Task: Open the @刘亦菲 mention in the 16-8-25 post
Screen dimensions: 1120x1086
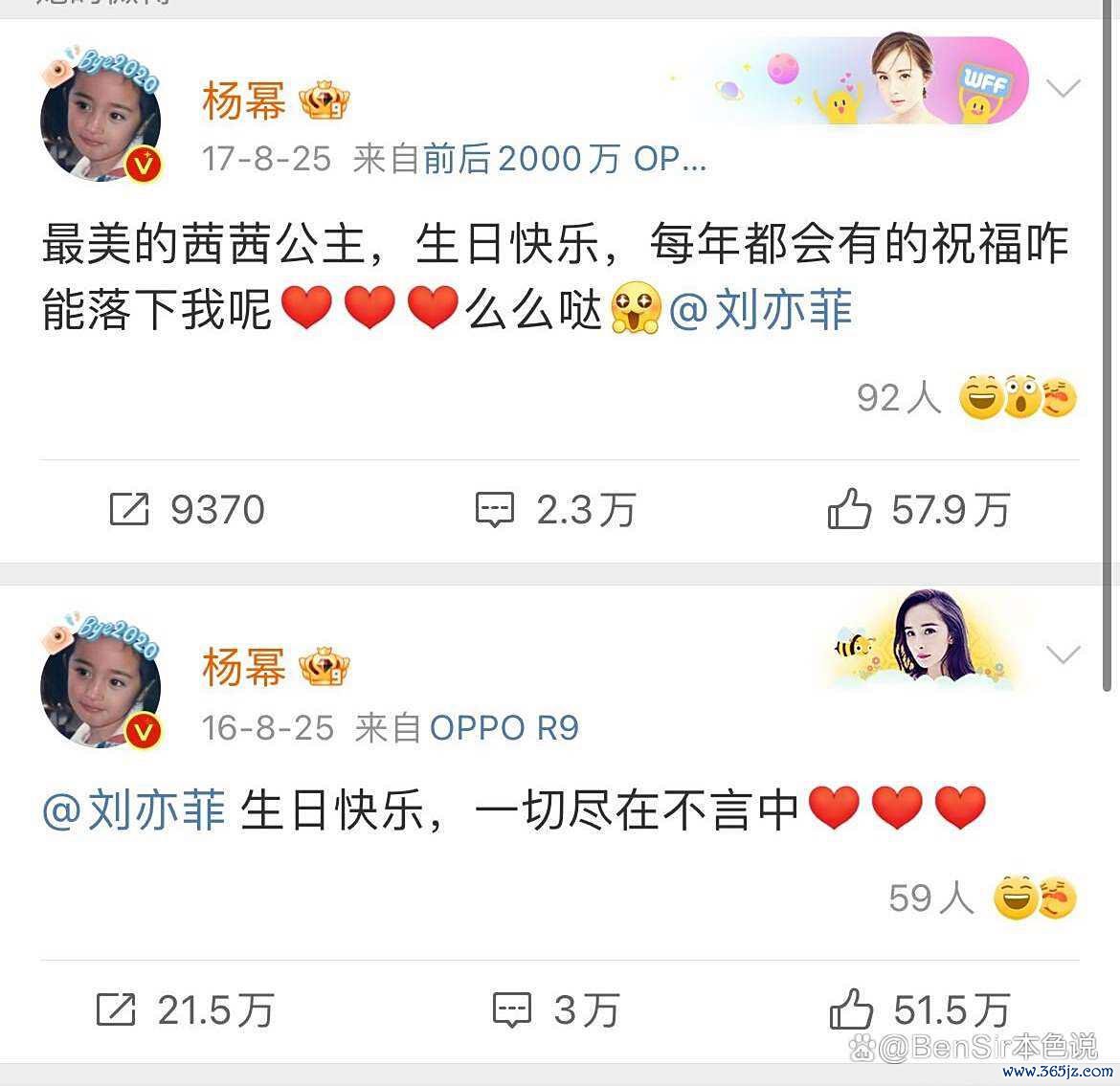Action: coord(134,810)
